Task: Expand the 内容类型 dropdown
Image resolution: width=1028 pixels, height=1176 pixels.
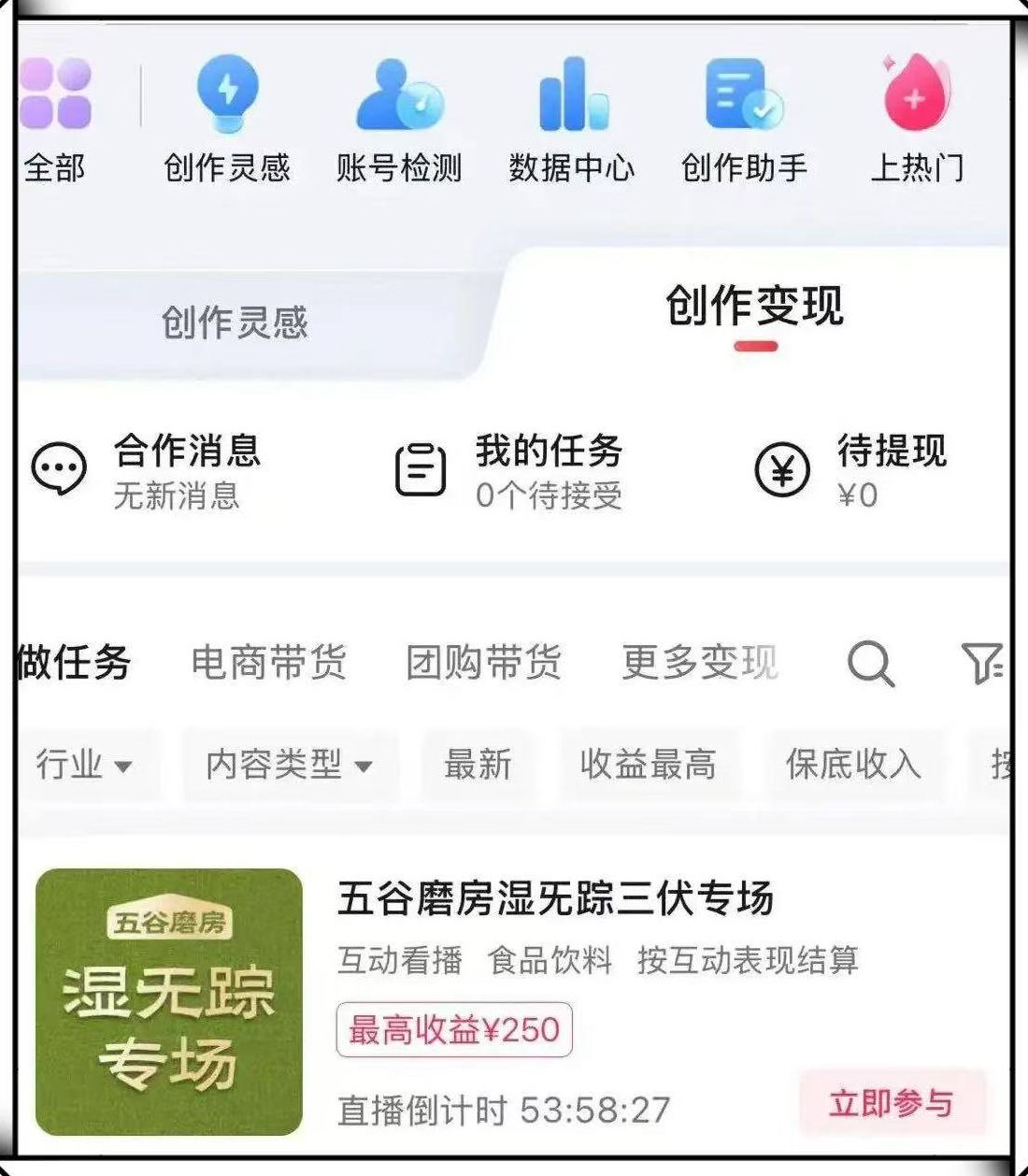Action: 290,765
